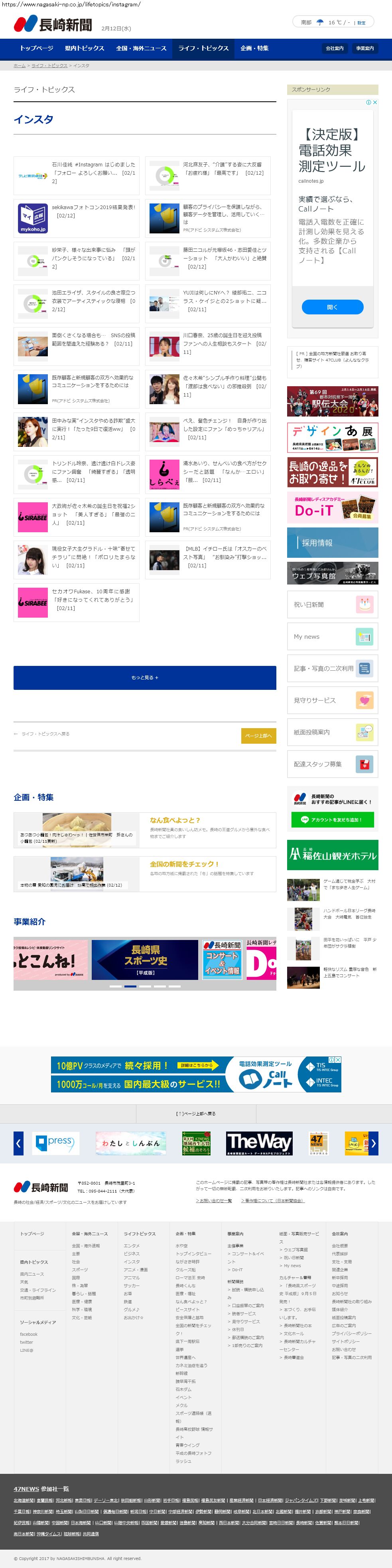
Task: Select 企画・特集 in navigation
Action: click(x=254, y=48)
